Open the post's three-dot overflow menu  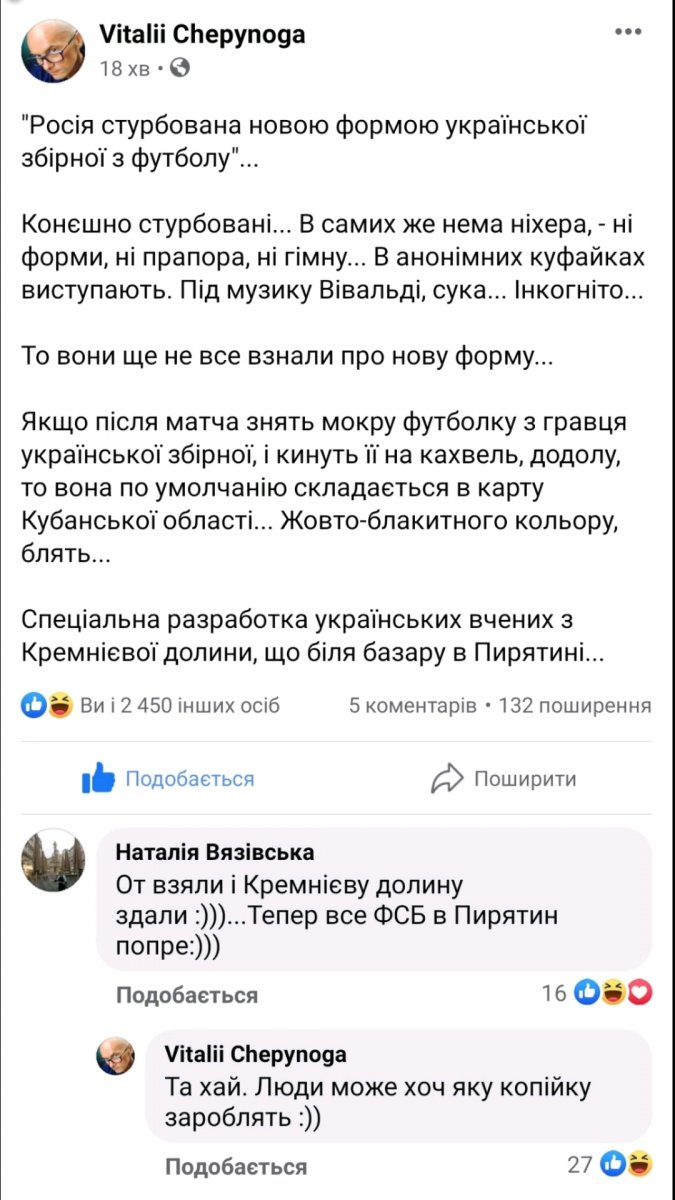(x=627, y=33)
